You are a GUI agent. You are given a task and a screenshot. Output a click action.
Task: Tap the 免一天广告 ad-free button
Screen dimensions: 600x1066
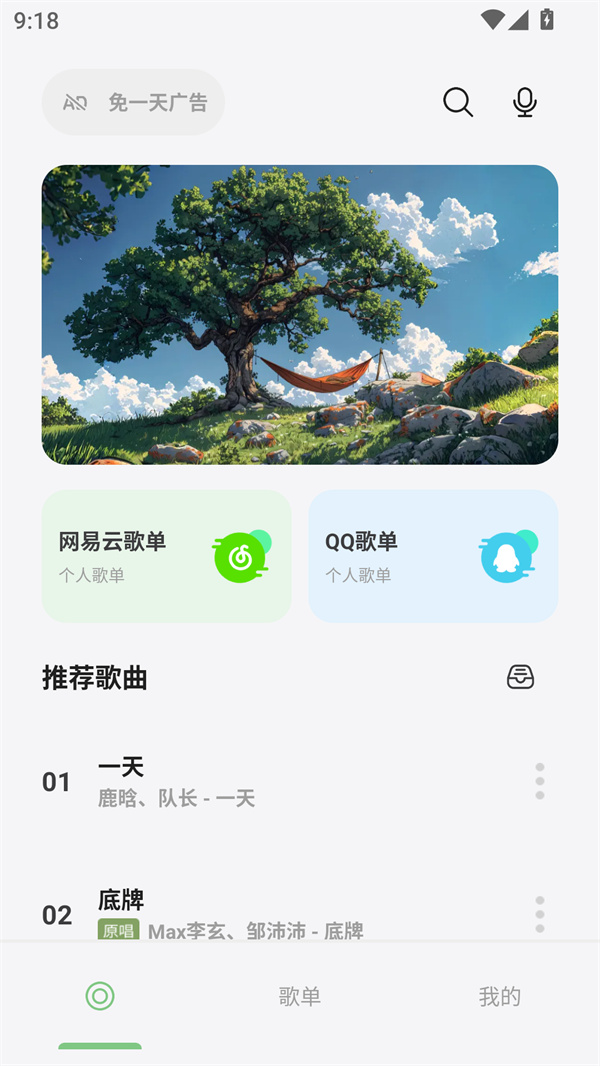click(133, 102)
